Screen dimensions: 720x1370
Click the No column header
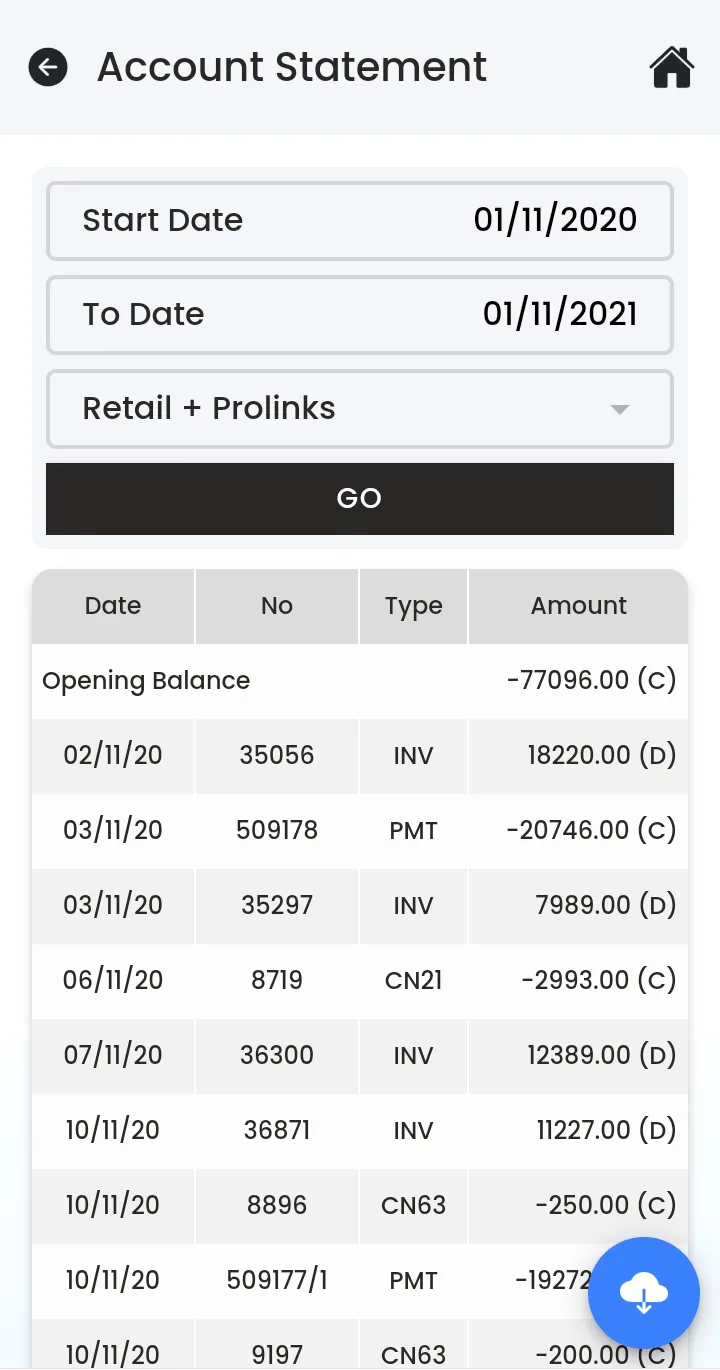(276, 606)
